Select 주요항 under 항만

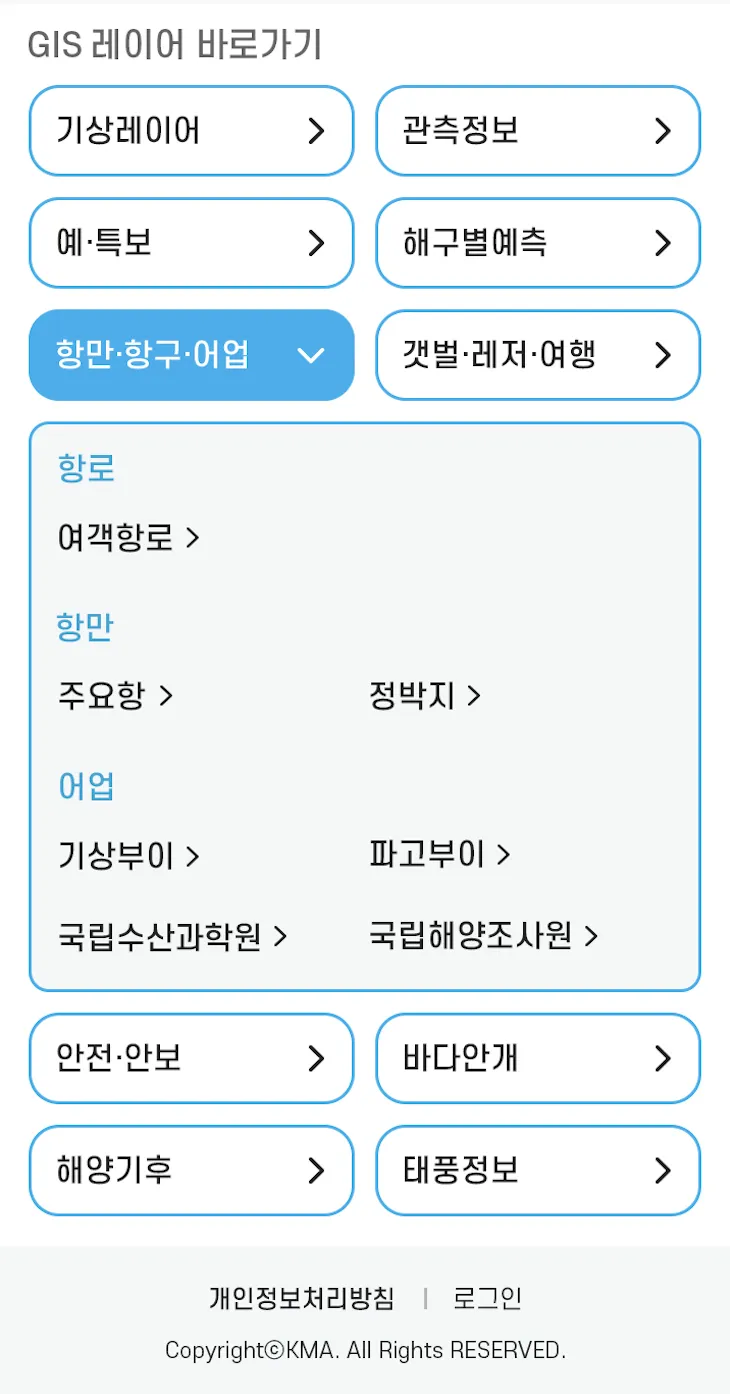coord(115,695)
